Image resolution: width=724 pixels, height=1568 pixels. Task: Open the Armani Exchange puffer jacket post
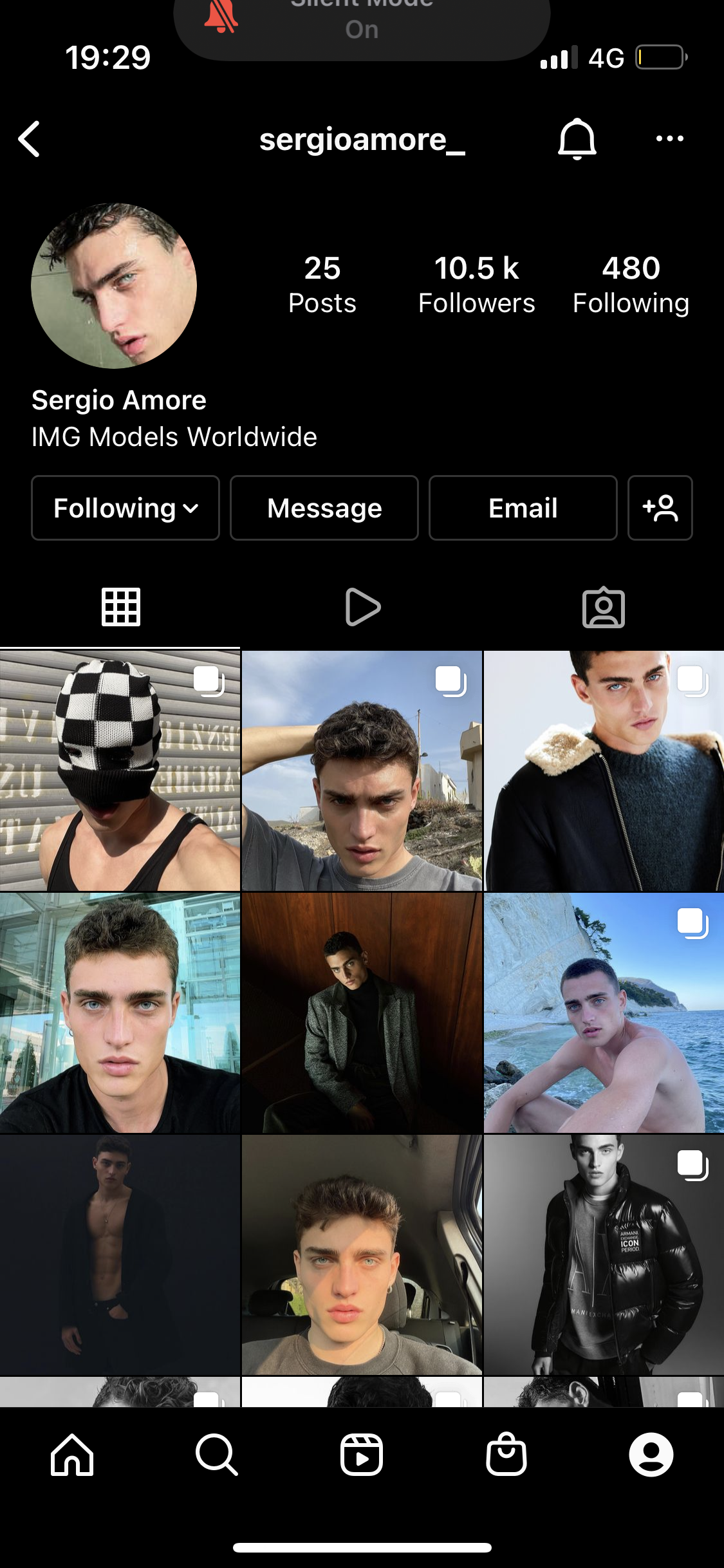point(604,1255)
